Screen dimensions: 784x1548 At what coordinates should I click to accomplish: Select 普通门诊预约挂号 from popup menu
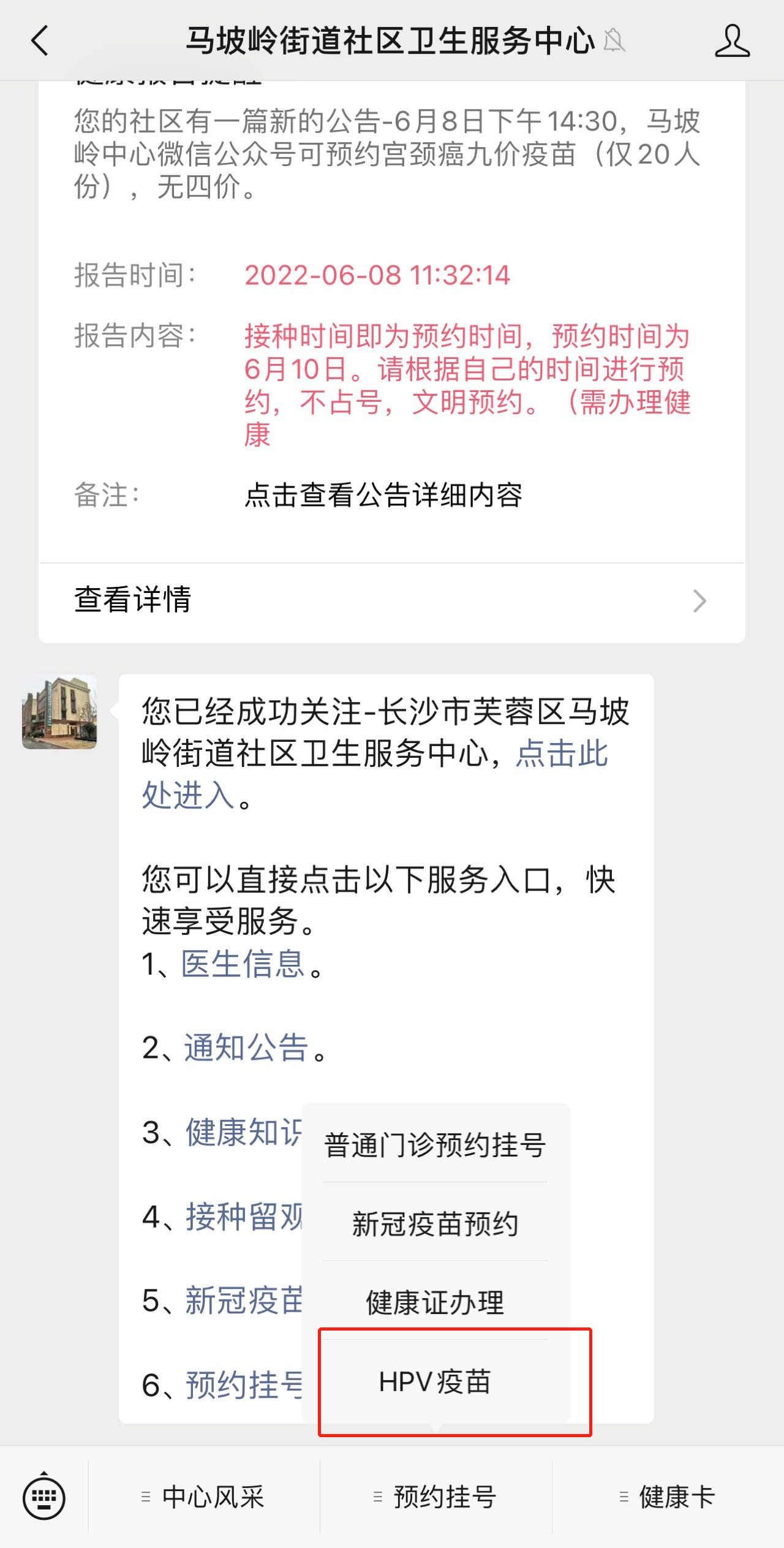[435, 1145]
